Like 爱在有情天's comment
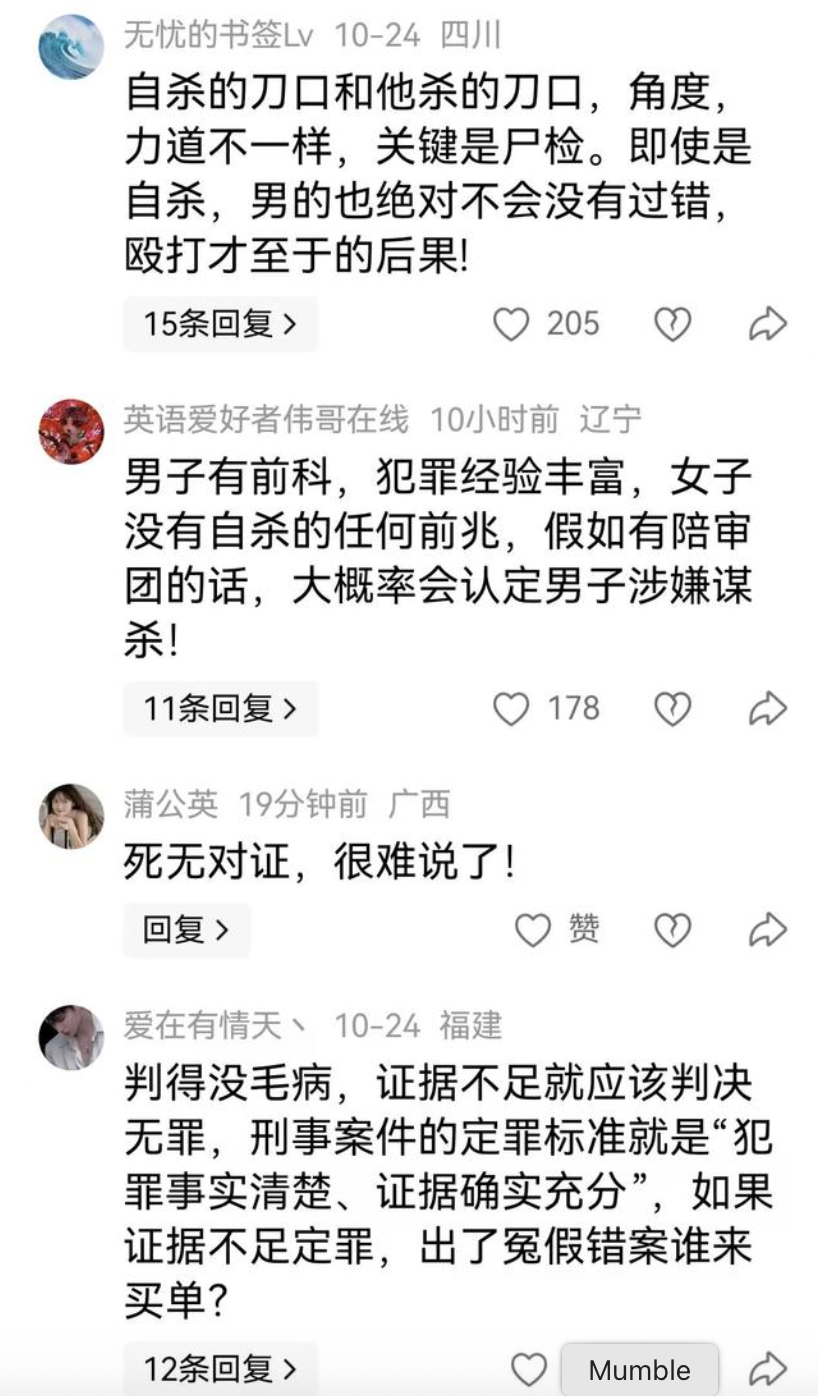This screenshot has height=1396, width=818. pyautogui.click(x=529, y=1368)
